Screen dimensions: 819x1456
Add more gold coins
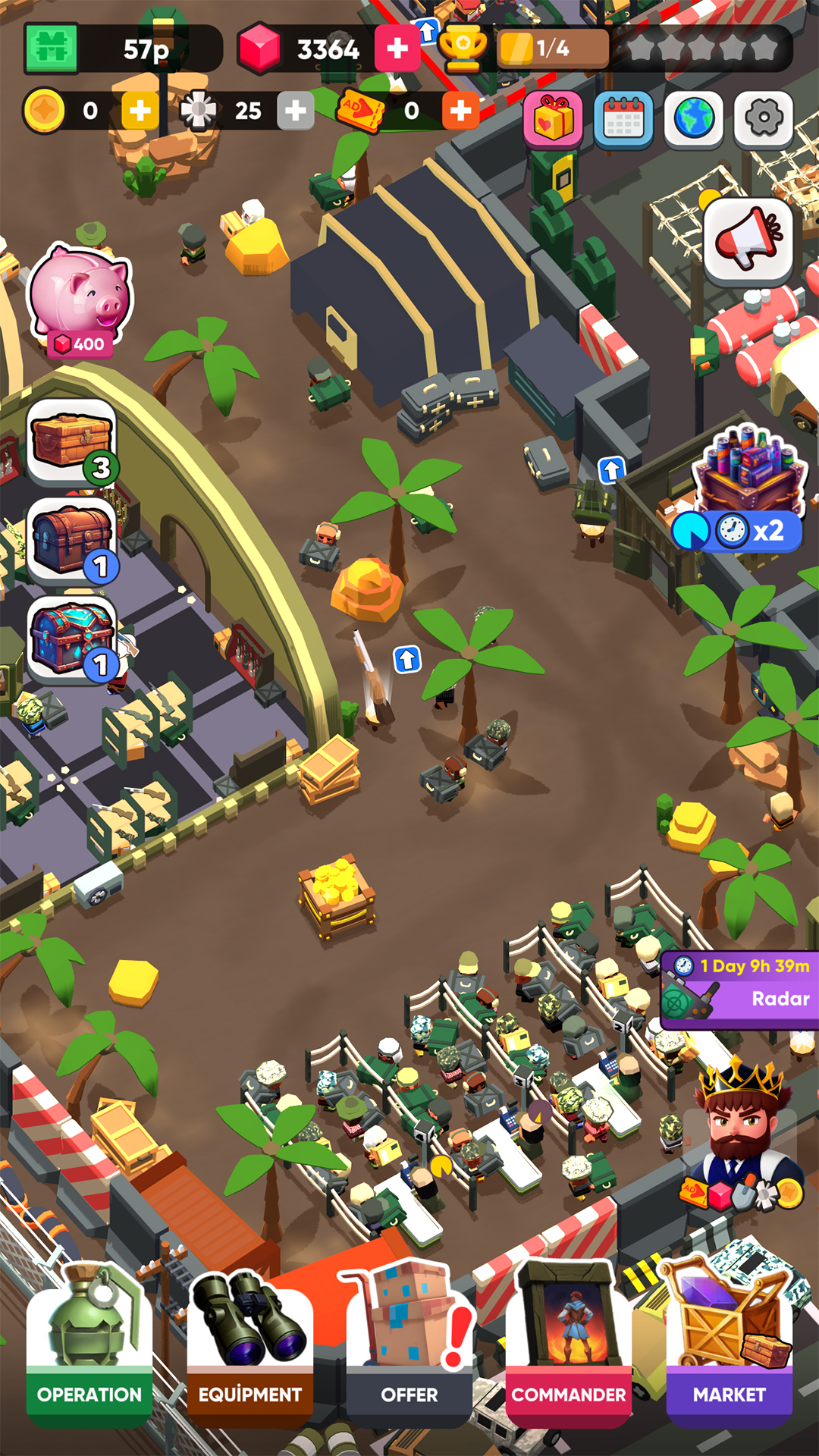point(140,111)
